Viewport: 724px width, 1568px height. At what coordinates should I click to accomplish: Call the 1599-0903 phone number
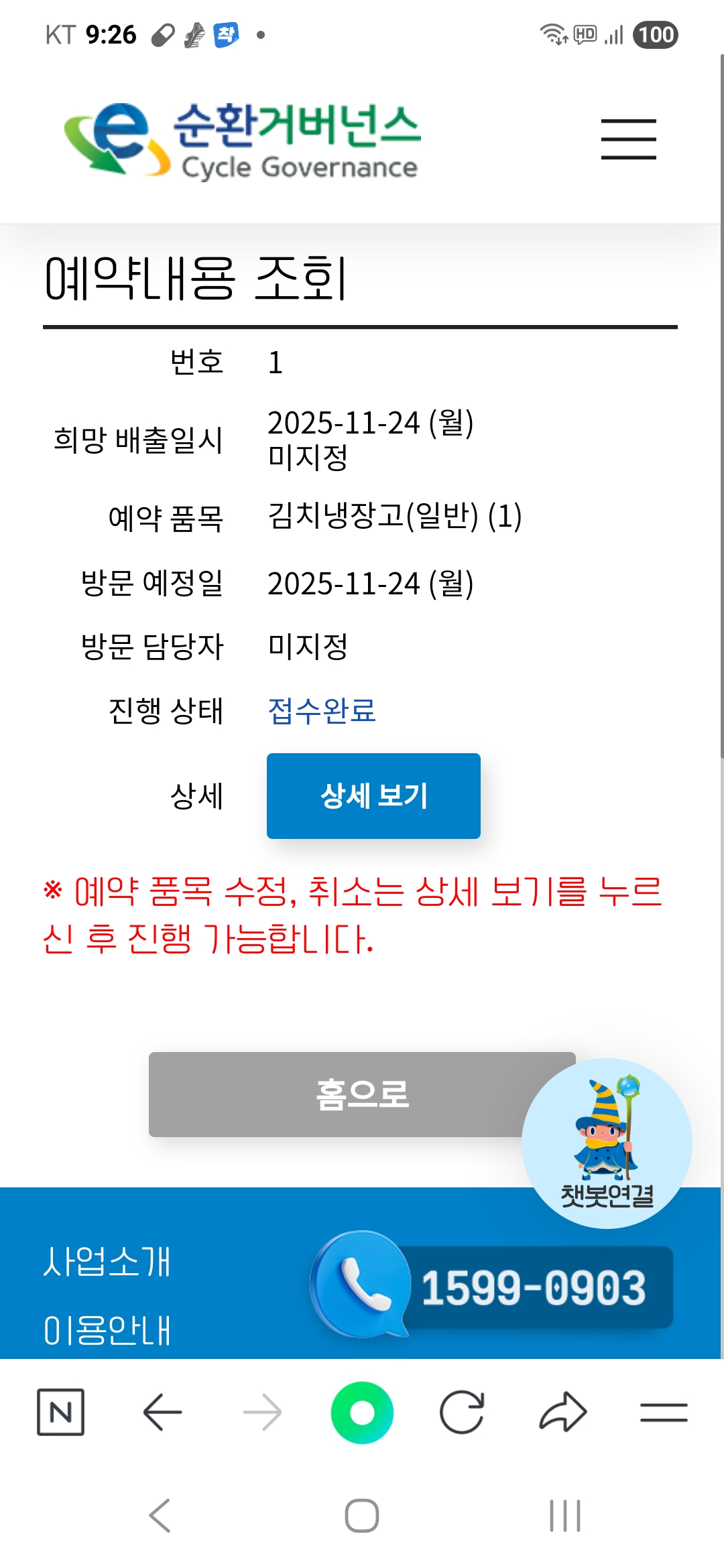pos(493,1286)
